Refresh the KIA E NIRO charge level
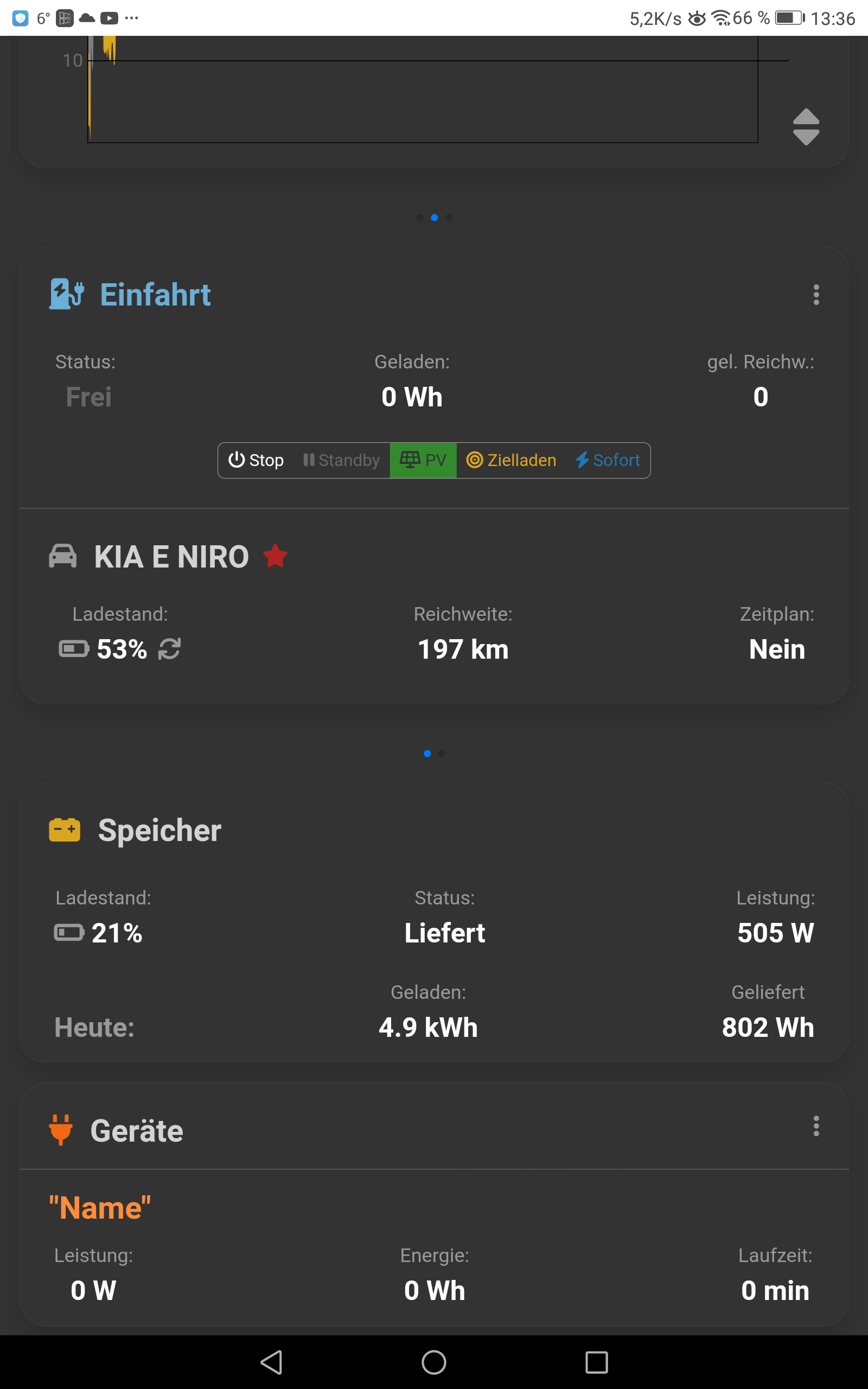868x1389 pixels. [x=169, y=649]
